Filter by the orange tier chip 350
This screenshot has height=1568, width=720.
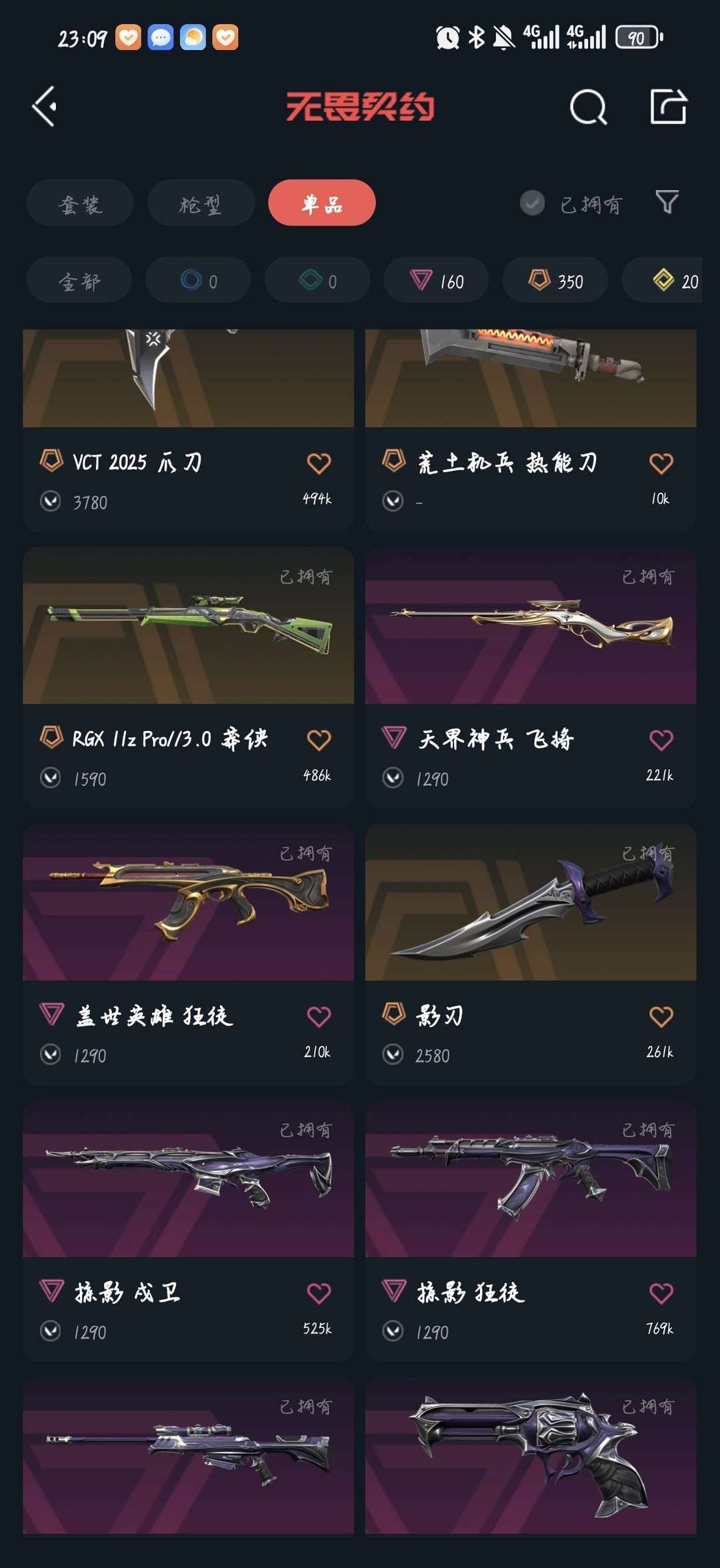point(555,281)
